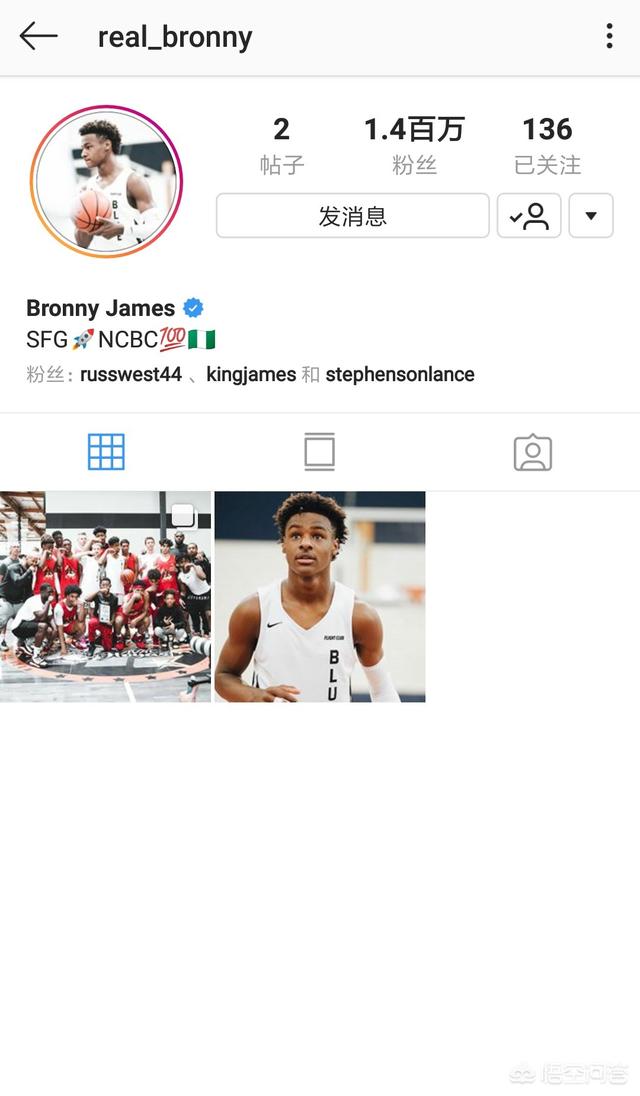Expand suggested accounts dropdown arrow
The height and width of the screenshot is (1096, 640).
(x=591, y=216)
